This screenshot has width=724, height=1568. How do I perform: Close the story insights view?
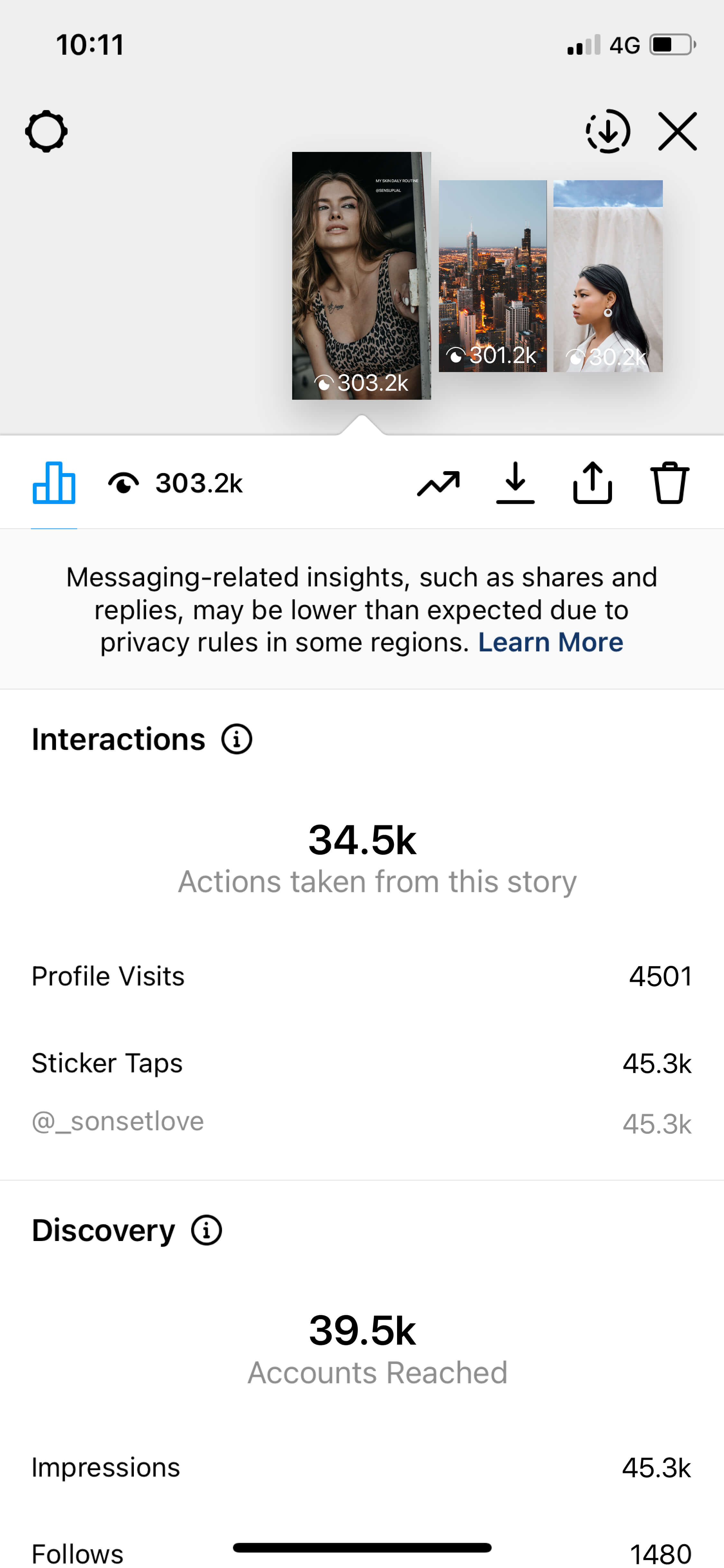click(677, 132)
